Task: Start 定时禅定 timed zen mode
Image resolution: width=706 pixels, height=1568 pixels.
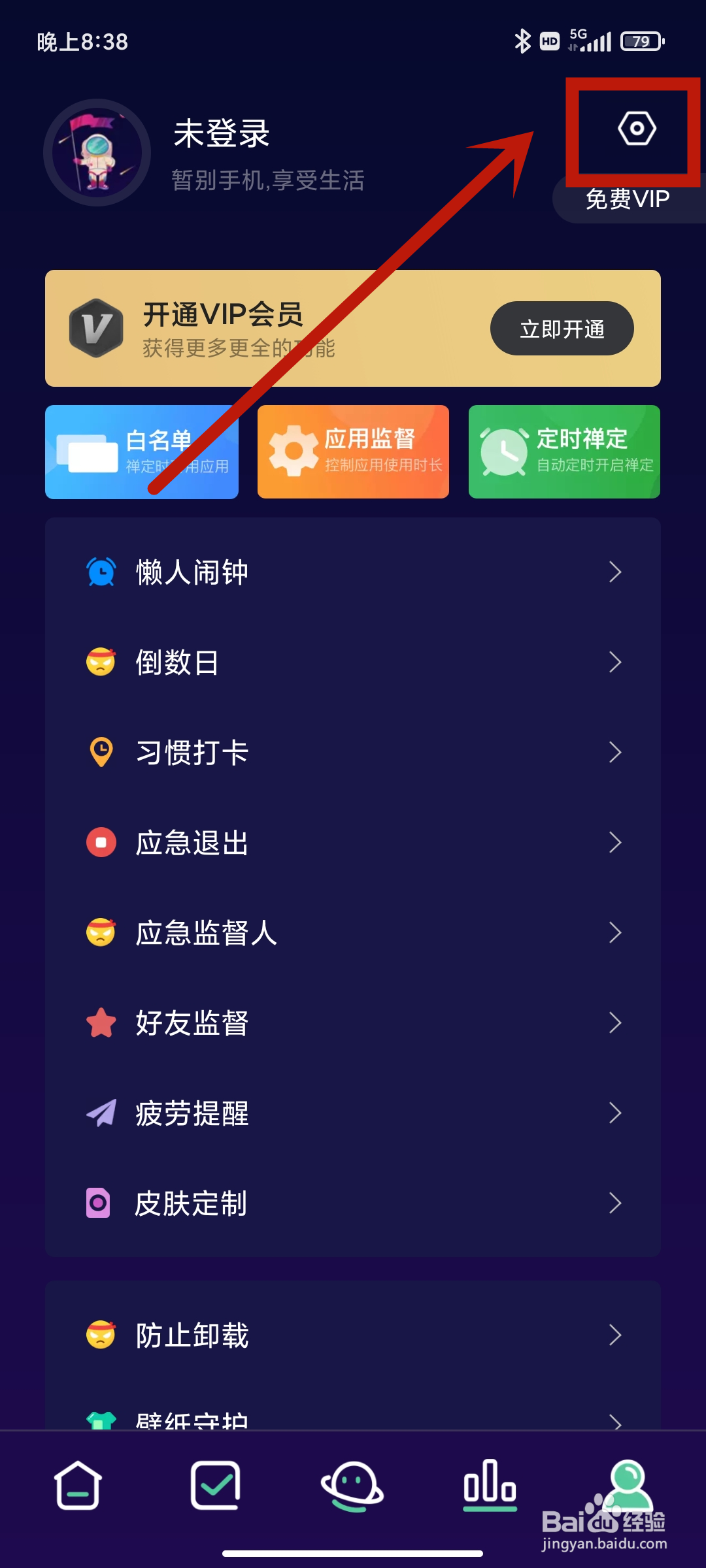Action: [x=563, y=452]
